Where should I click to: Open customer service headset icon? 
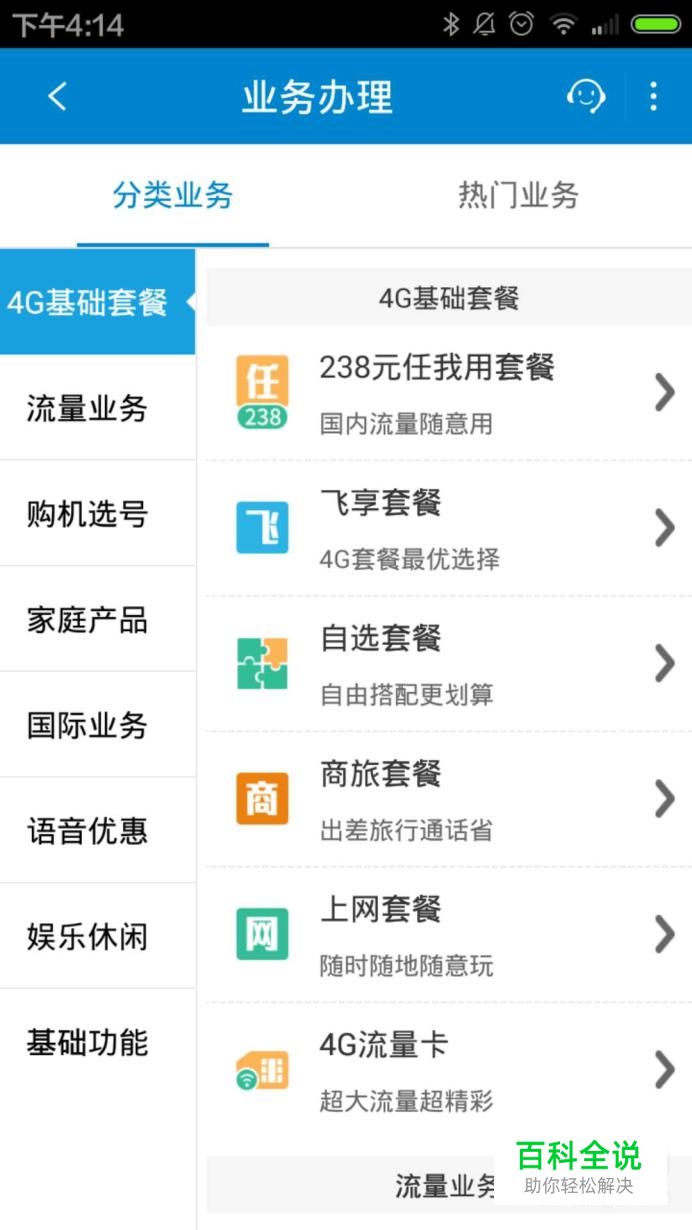click(x=585, y=97)
